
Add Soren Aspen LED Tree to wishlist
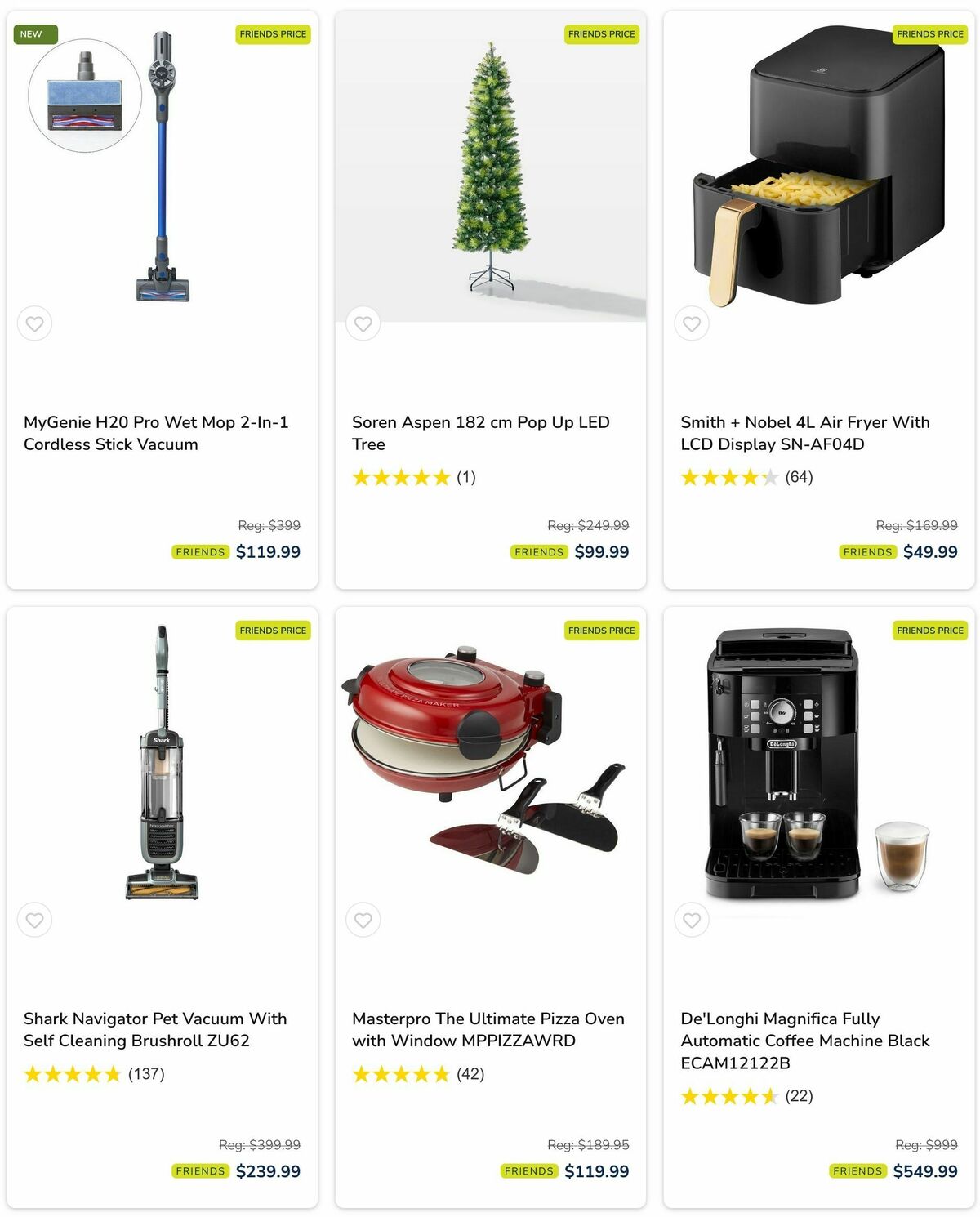363,323
